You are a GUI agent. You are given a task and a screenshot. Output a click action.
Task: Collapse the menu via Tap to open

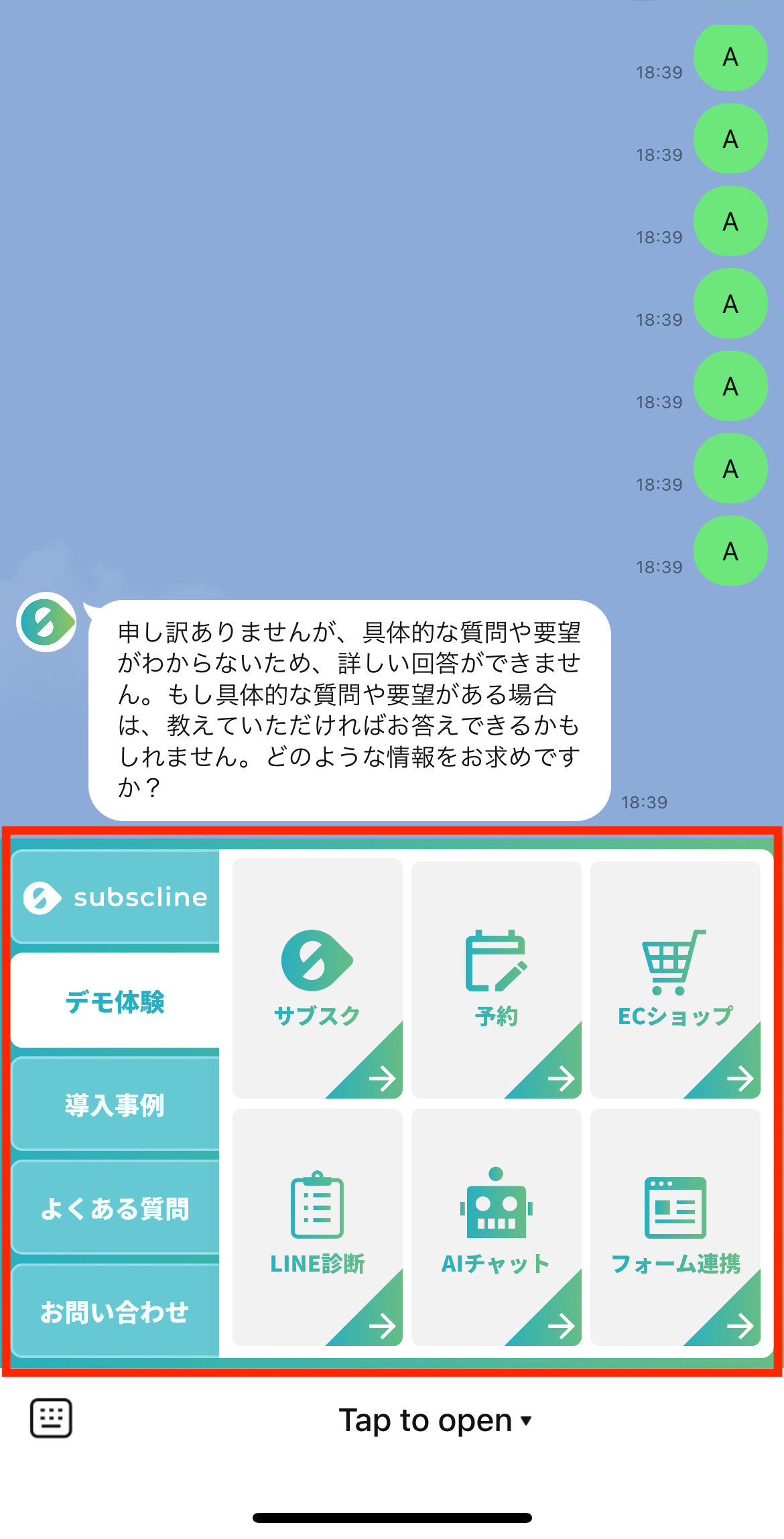[x=434, y=1420]
